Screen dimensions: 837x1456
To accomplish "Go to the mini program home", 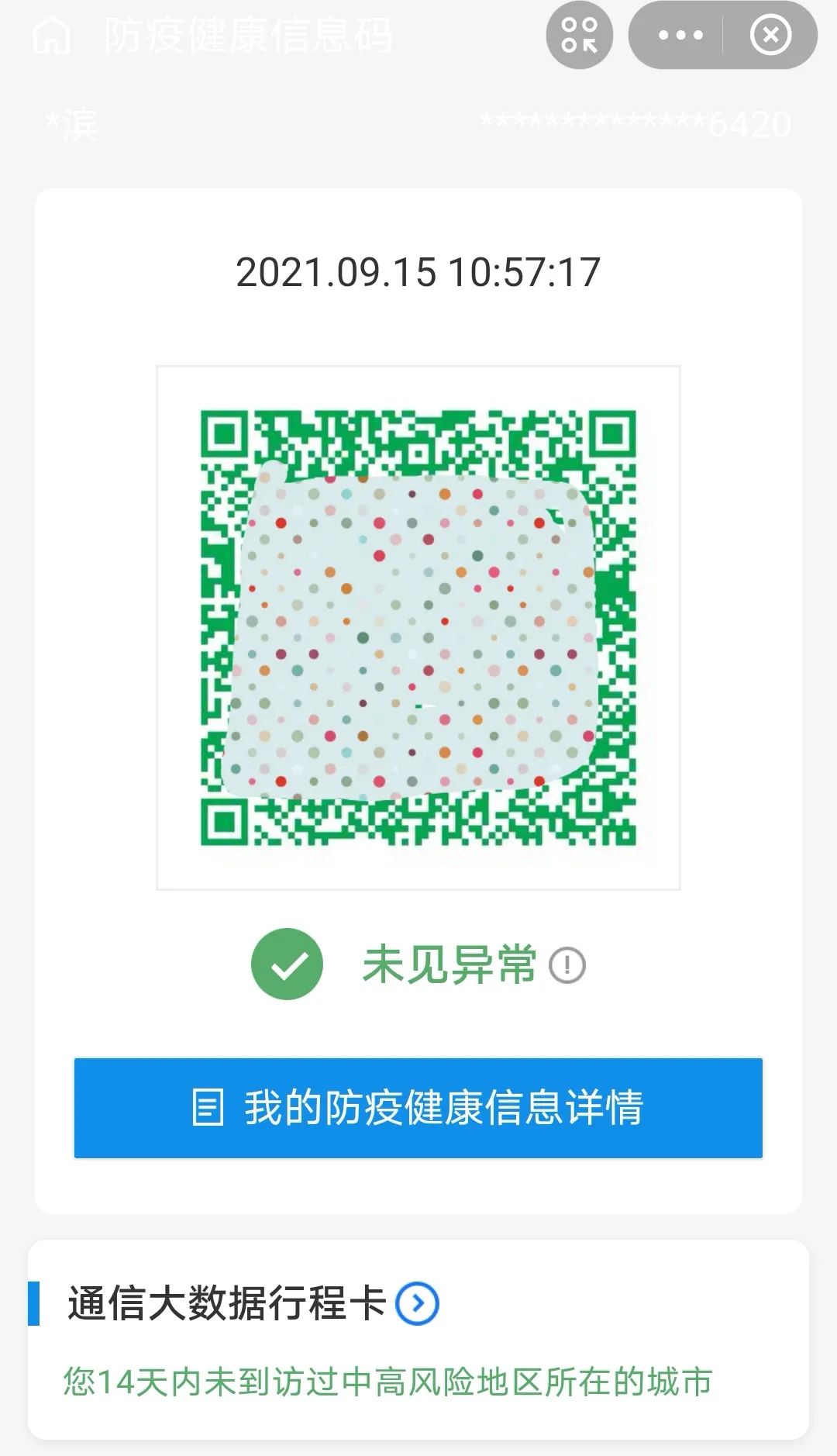I will [52, 36].
